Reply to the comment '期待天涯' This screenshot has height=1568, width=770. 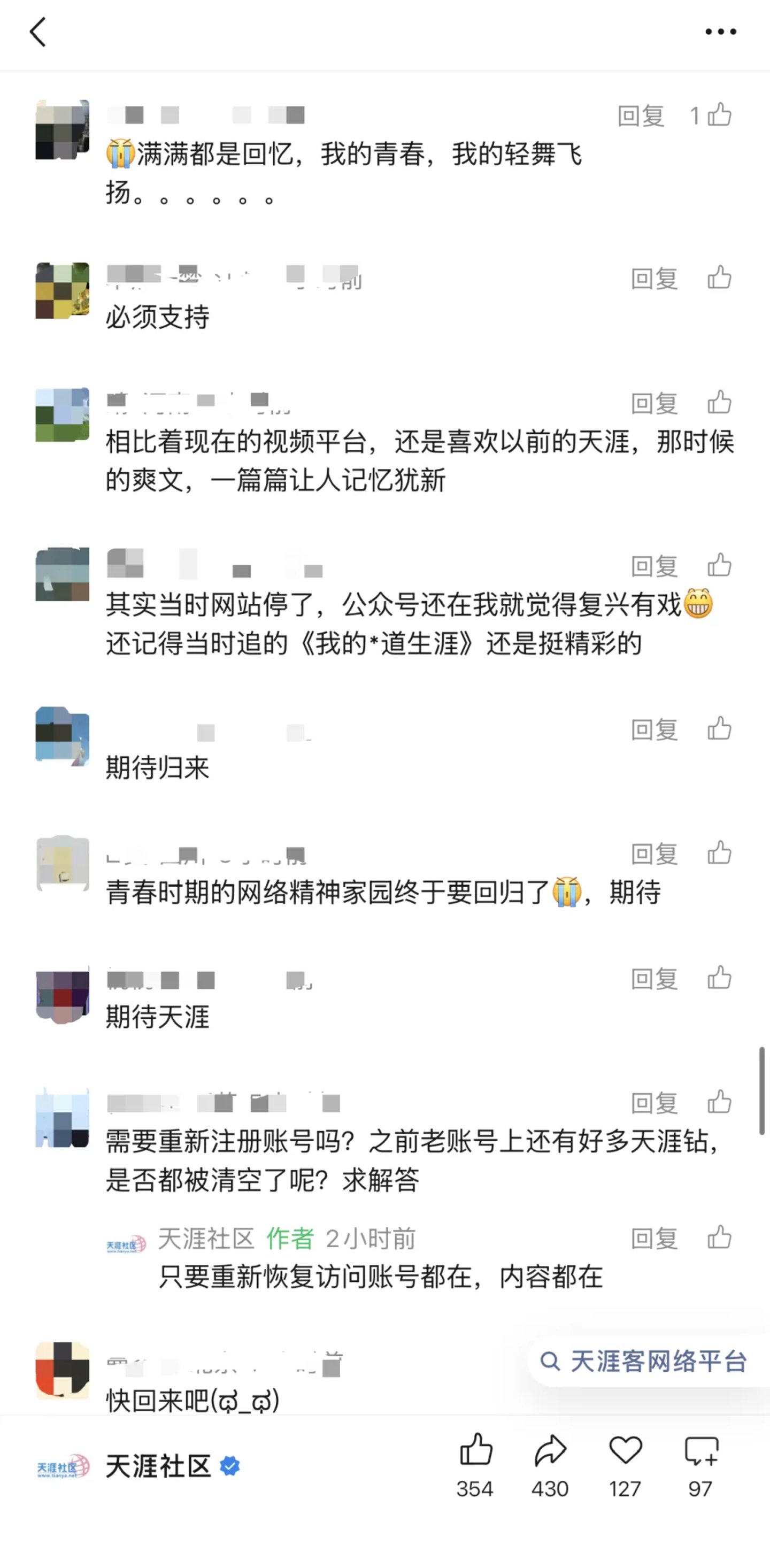point(654,979)
